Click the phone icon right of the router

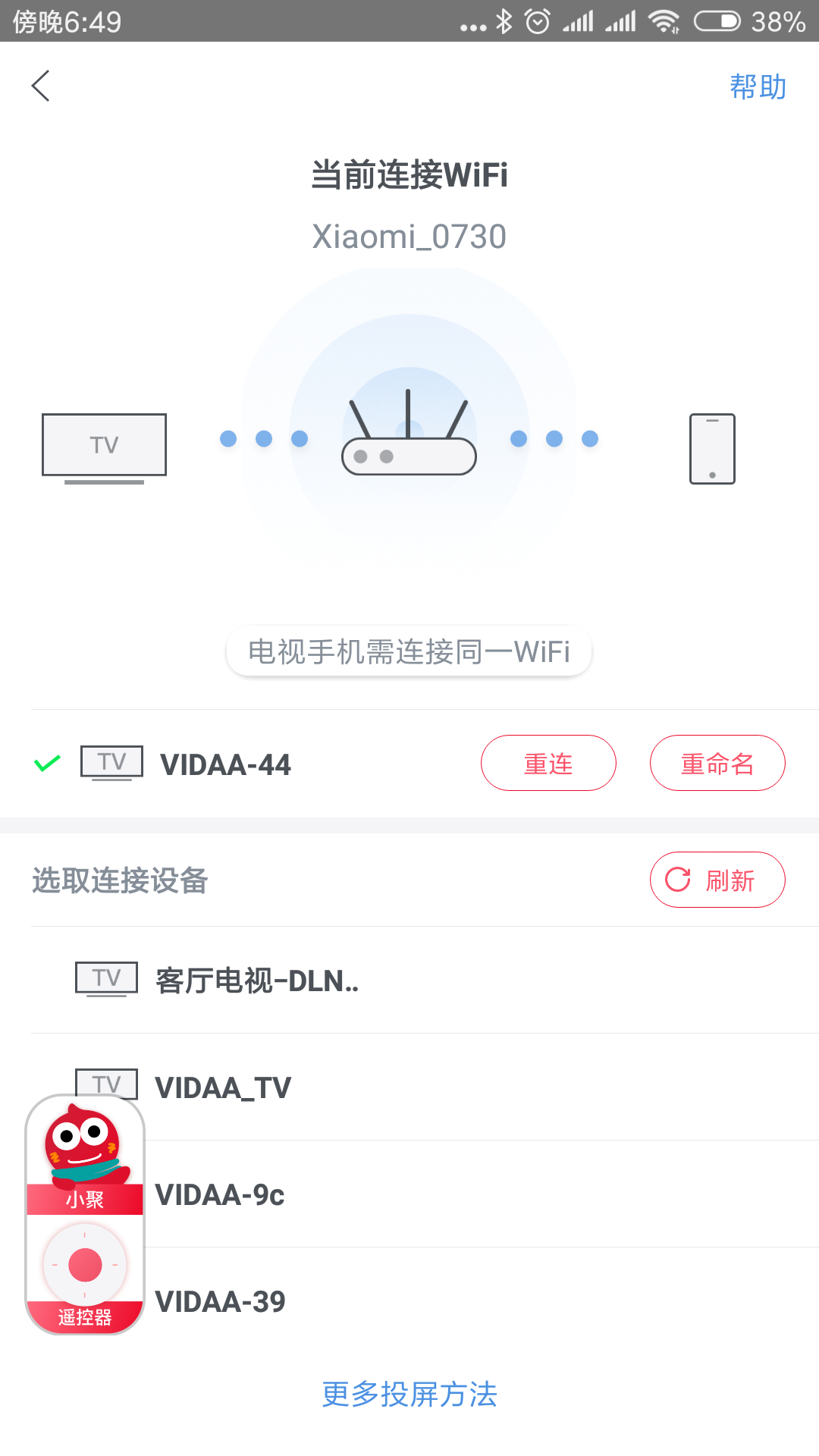[712, 448]
